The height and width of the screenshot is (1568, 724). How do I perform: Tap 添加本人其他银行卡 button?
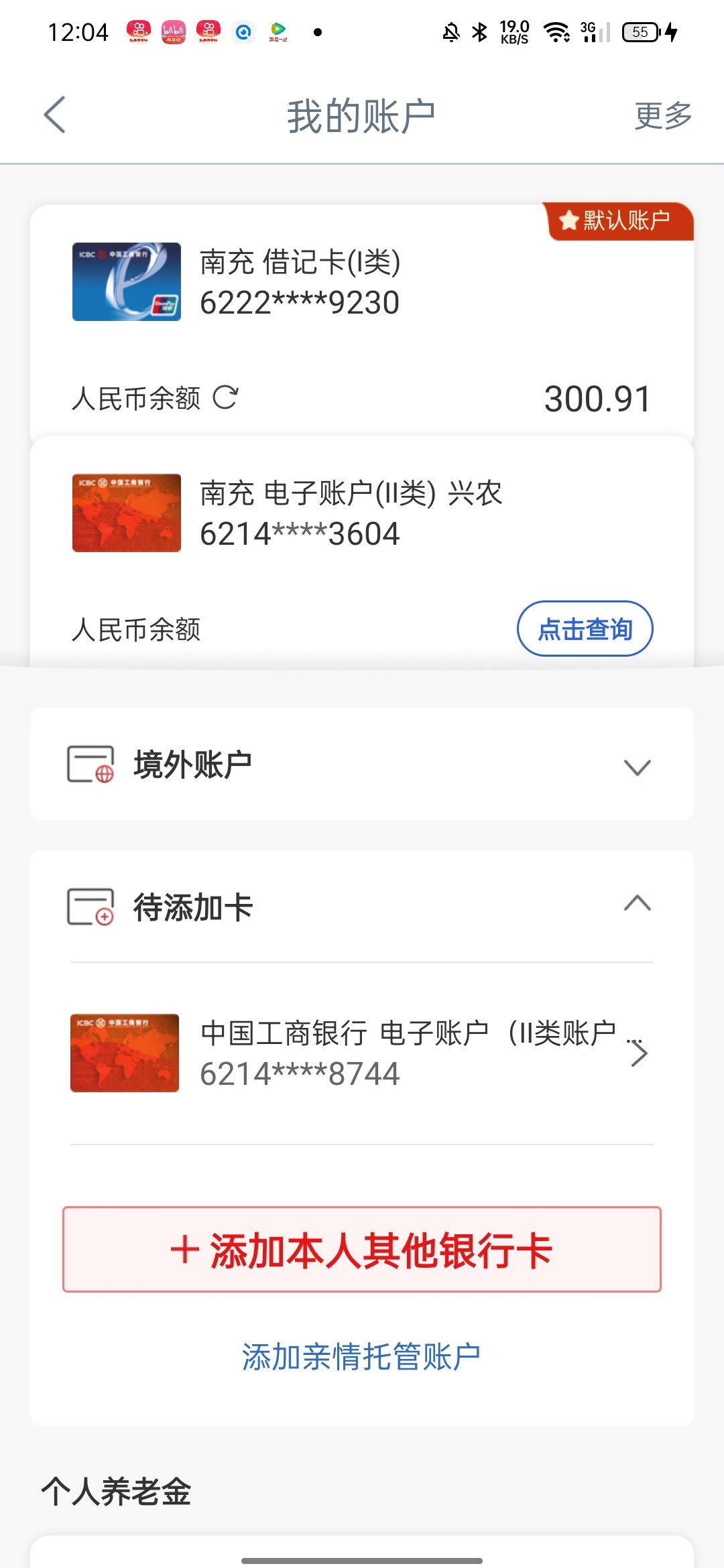coord(362,1250)
